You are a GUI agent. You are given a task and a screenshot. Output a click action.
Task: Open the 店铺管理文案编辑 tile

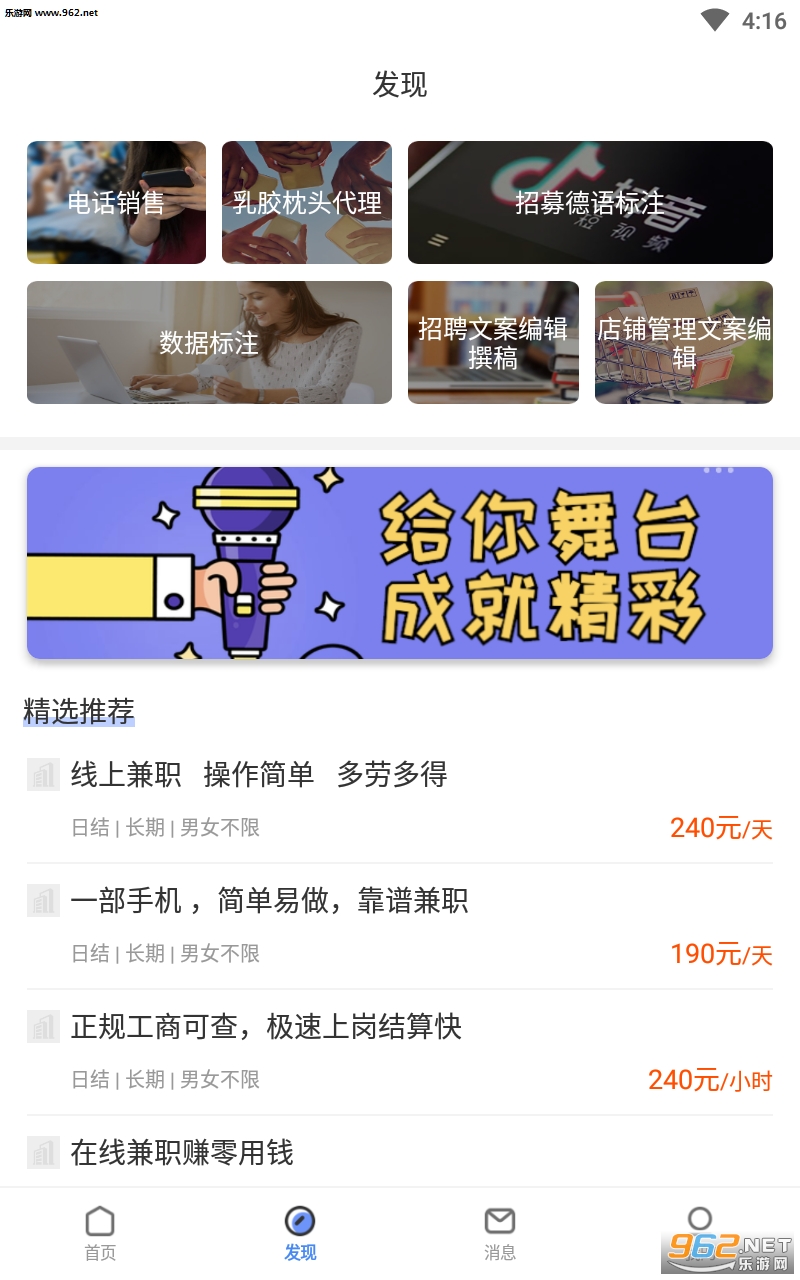[x=684, y=342]
